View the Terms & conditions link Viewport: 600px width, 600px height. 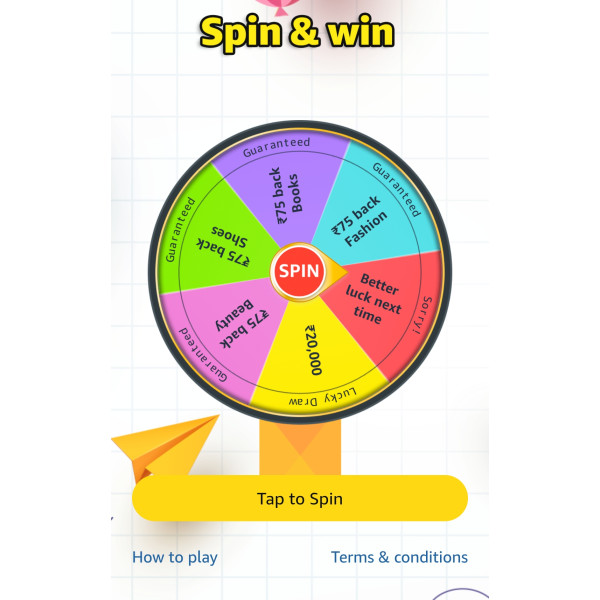pyautogui.click(x=399, y=557)
